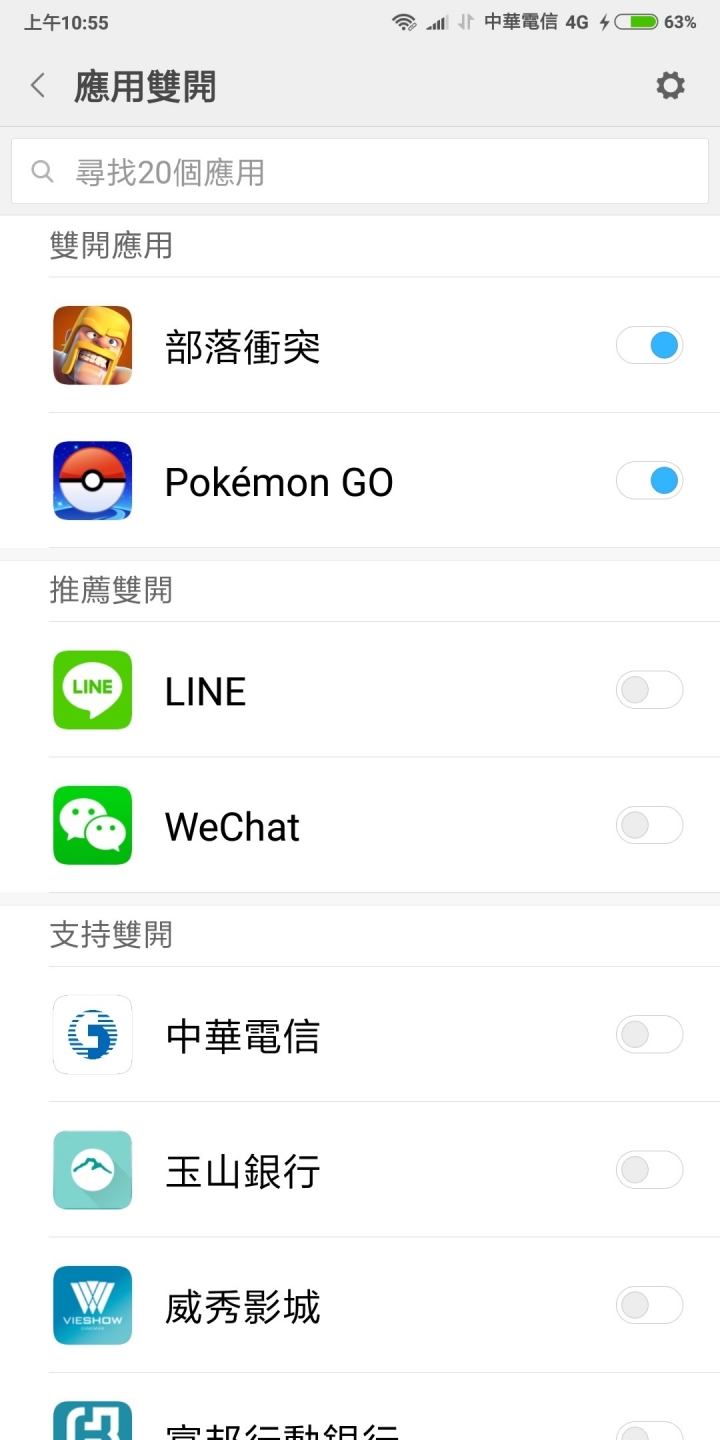Open the settings gear icon
This screenshot has height=1440, width=720.
670,86
